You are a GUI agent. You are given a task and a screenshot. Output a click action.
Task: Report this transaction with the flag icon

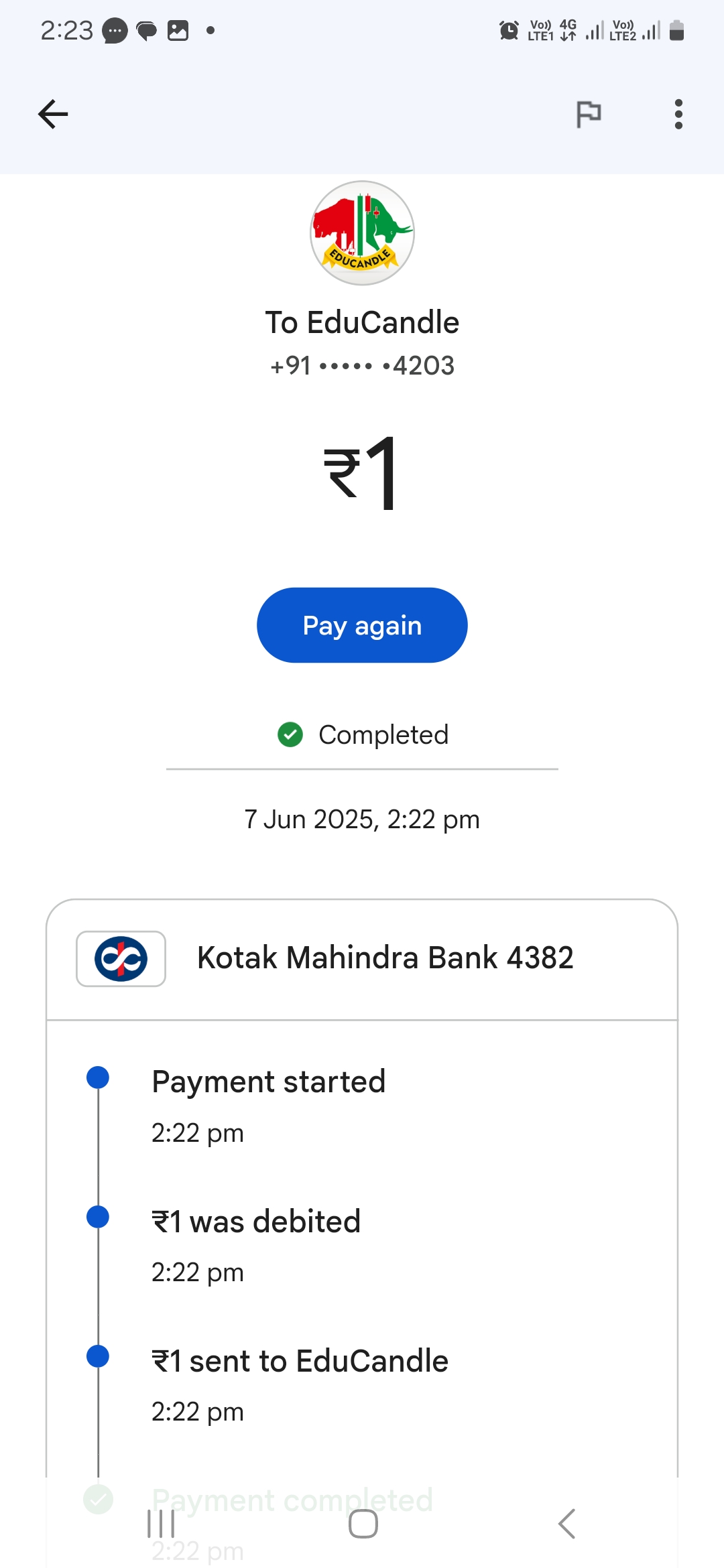pyautogui.click(x=589, y=114)
